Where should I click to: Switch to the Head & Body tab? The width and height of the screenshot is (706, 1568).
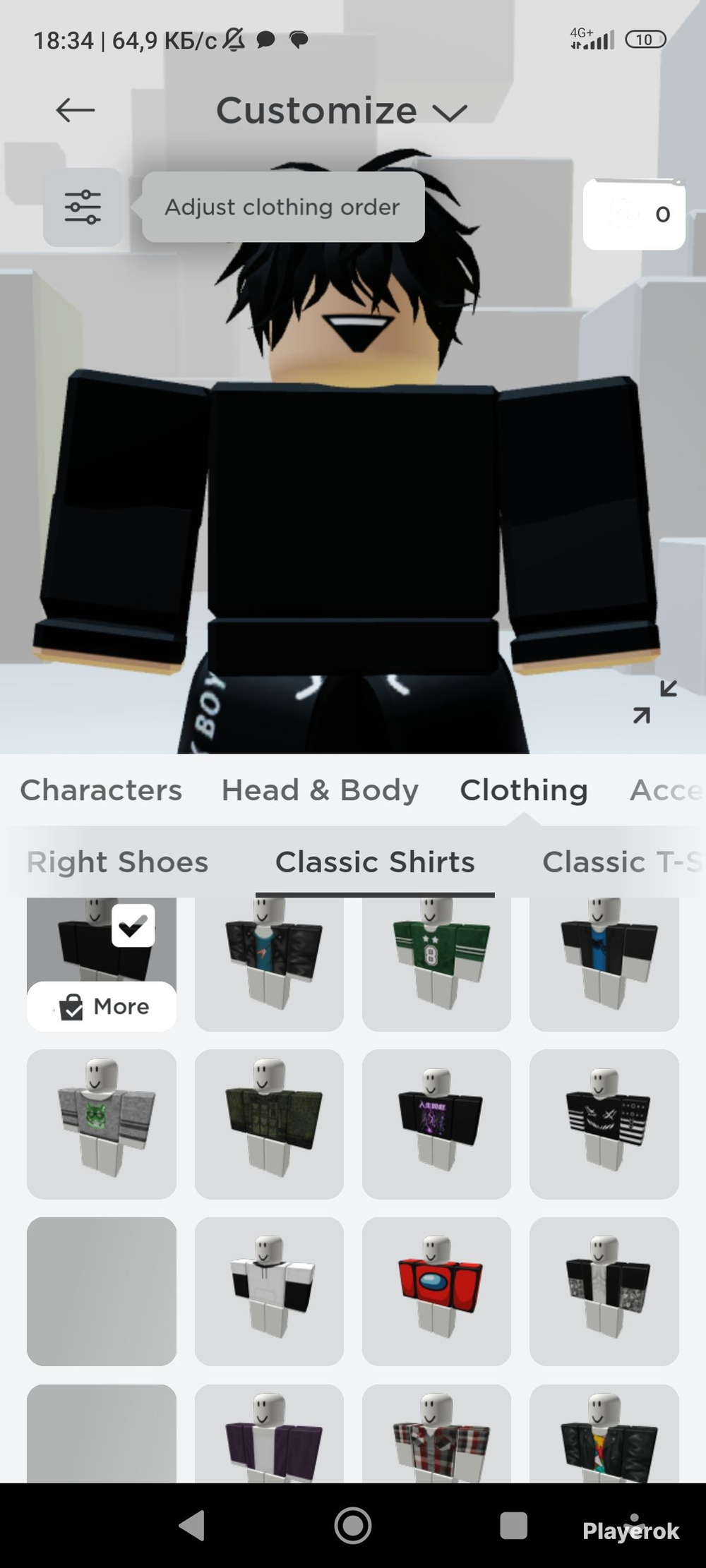[320, 790]
